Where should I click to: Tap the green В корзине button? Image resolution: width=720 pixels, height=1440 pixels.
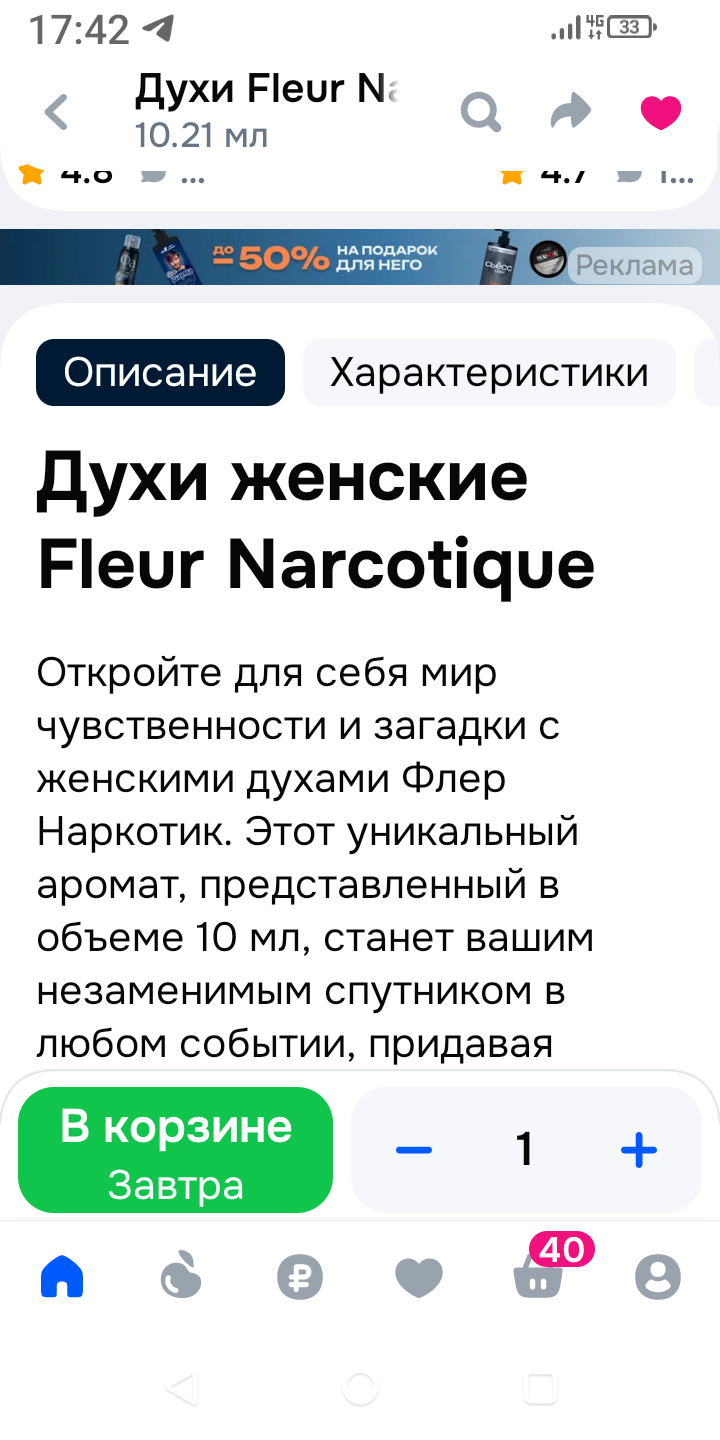point(175,1150)
